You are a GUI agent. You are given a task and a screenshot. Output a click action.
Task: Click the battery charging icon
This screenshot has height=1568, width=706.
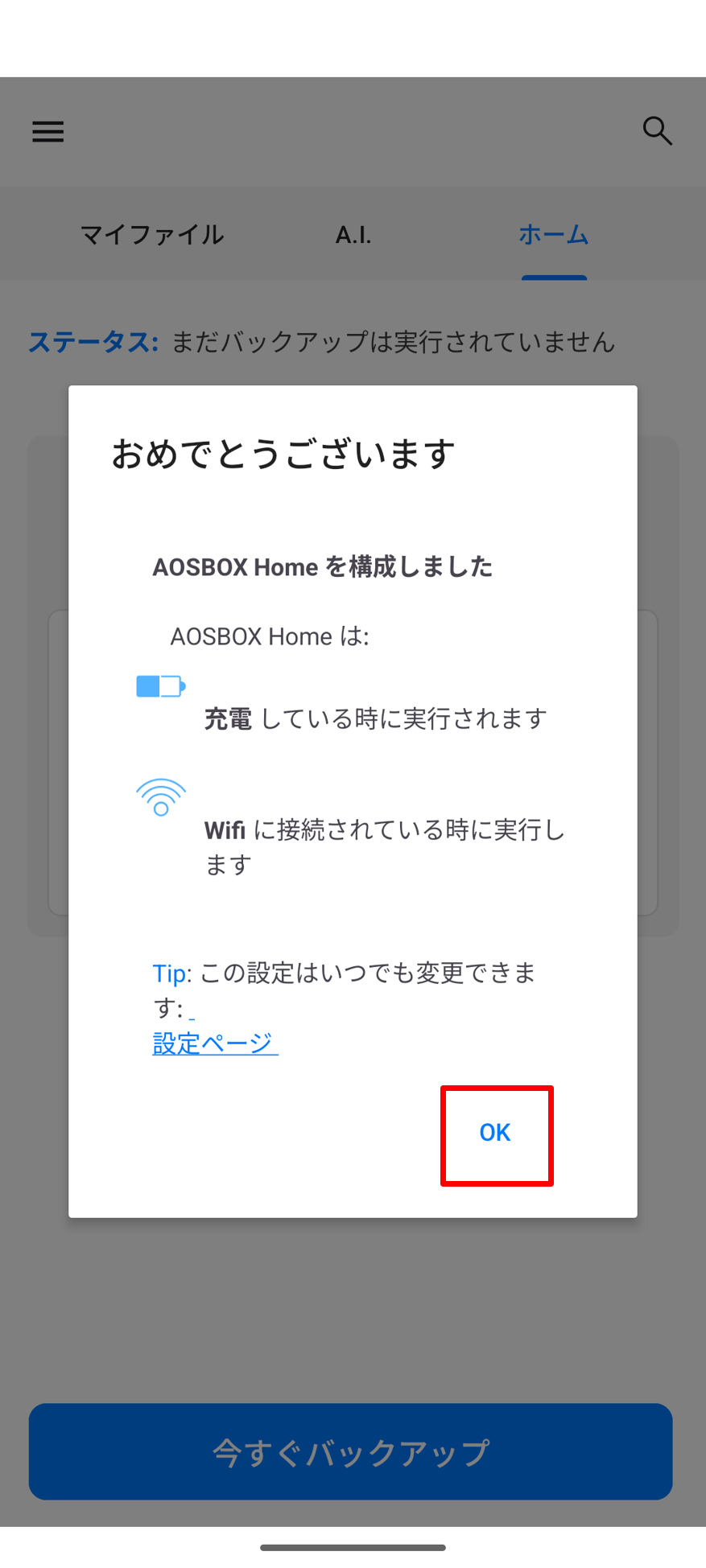pyautogui.click(x=160, y=686)
